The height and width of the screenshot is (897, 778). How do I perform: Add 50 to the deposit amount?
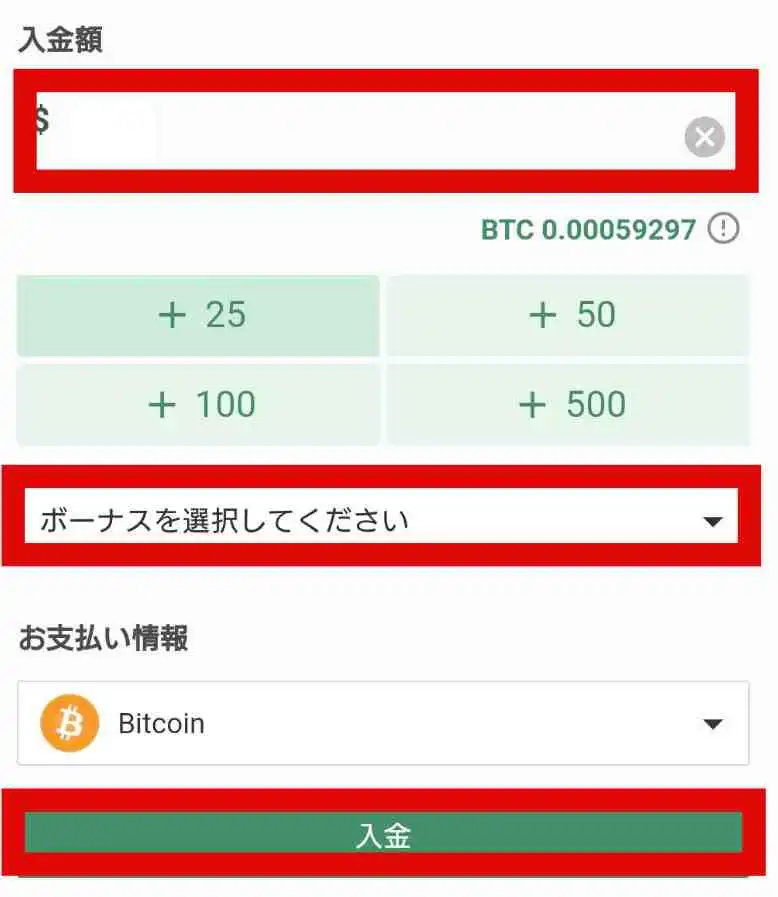[568, 315]
